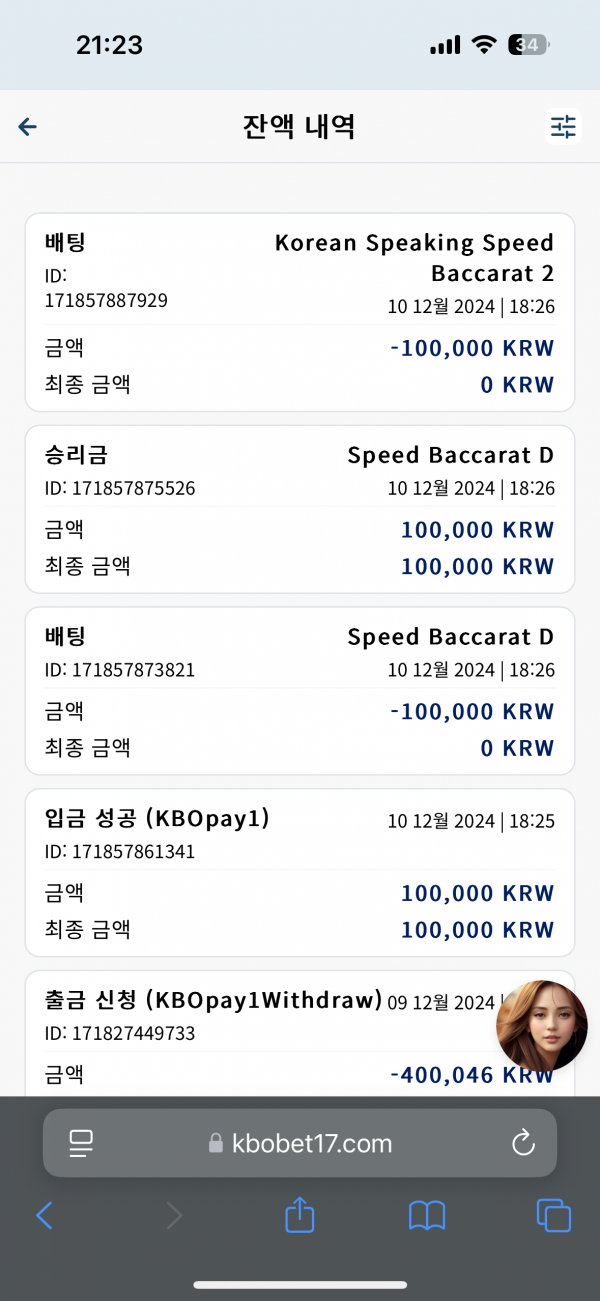
Task: Open the Safari page format menu
Action: tap(81, 1143)
